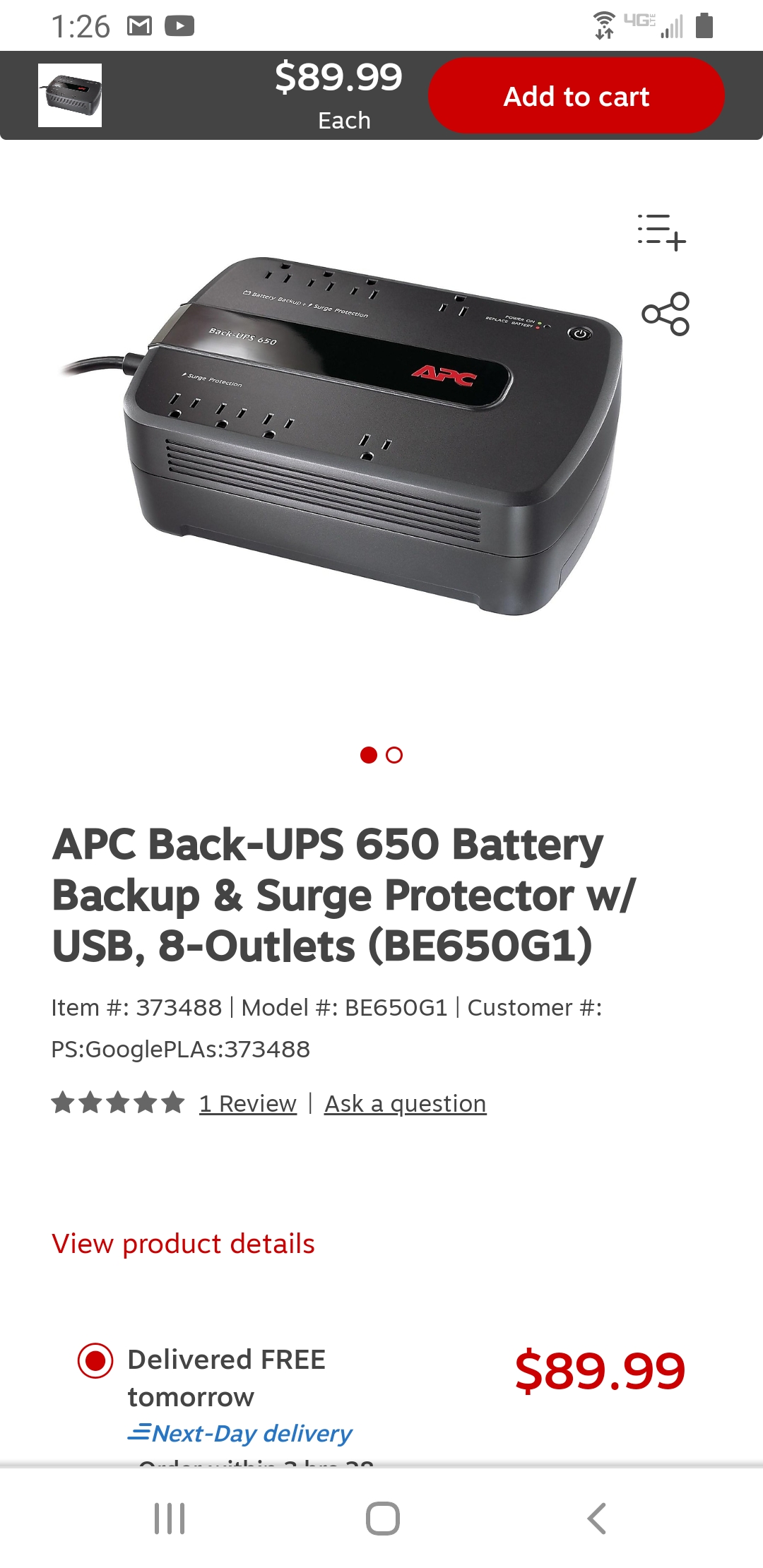Go back with system back button

click(597, 1518)
